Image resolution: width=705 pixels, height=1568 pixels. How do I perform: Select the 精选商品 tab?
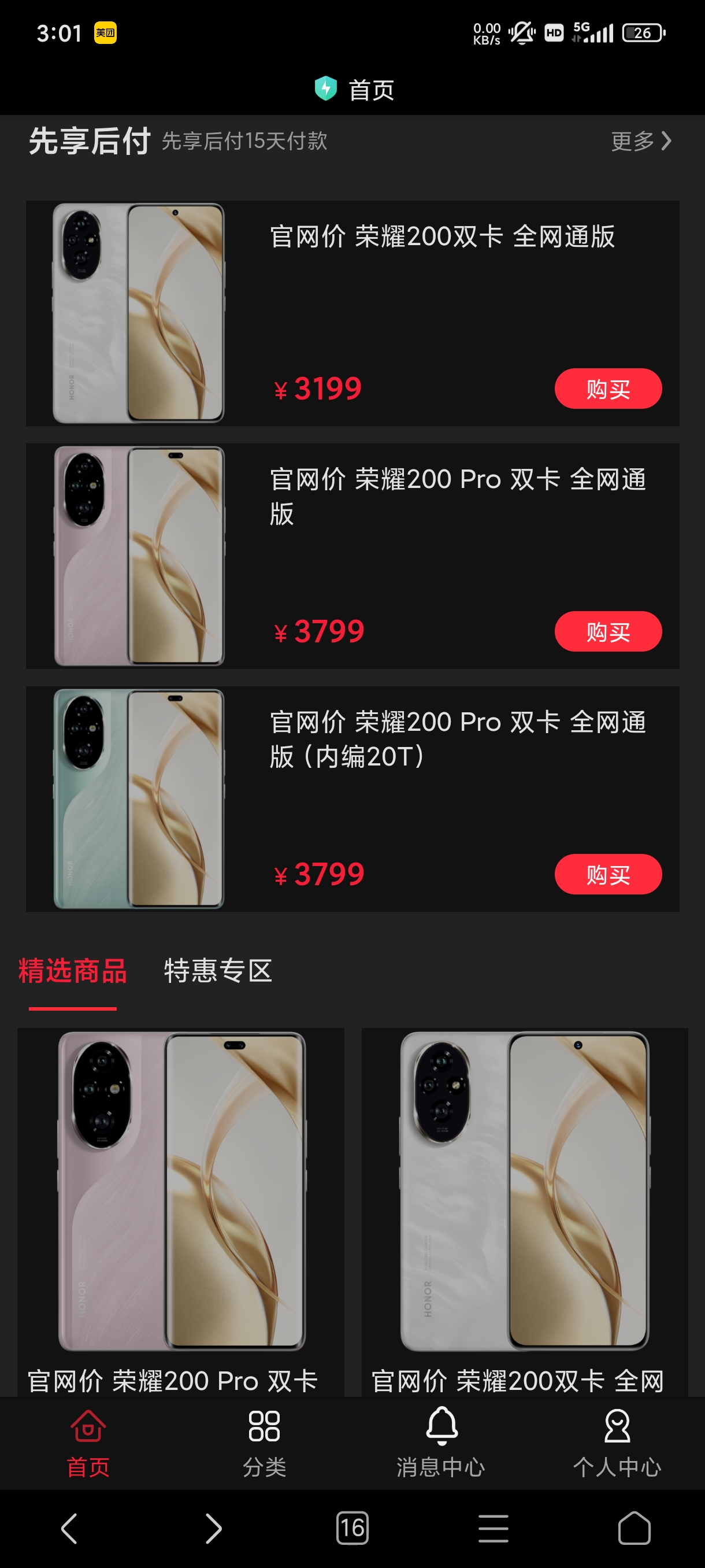[x=72, y=970]
